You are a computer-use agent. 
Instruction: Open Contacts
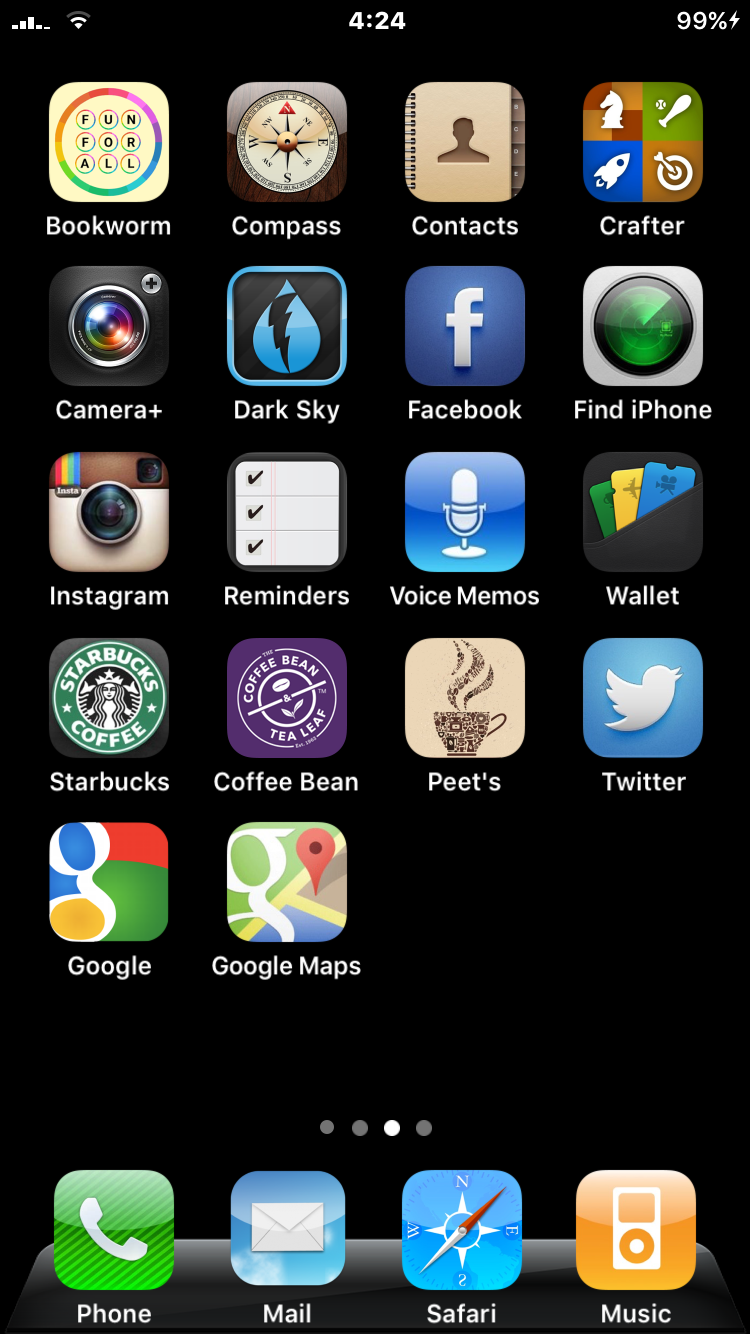[465, 142]
